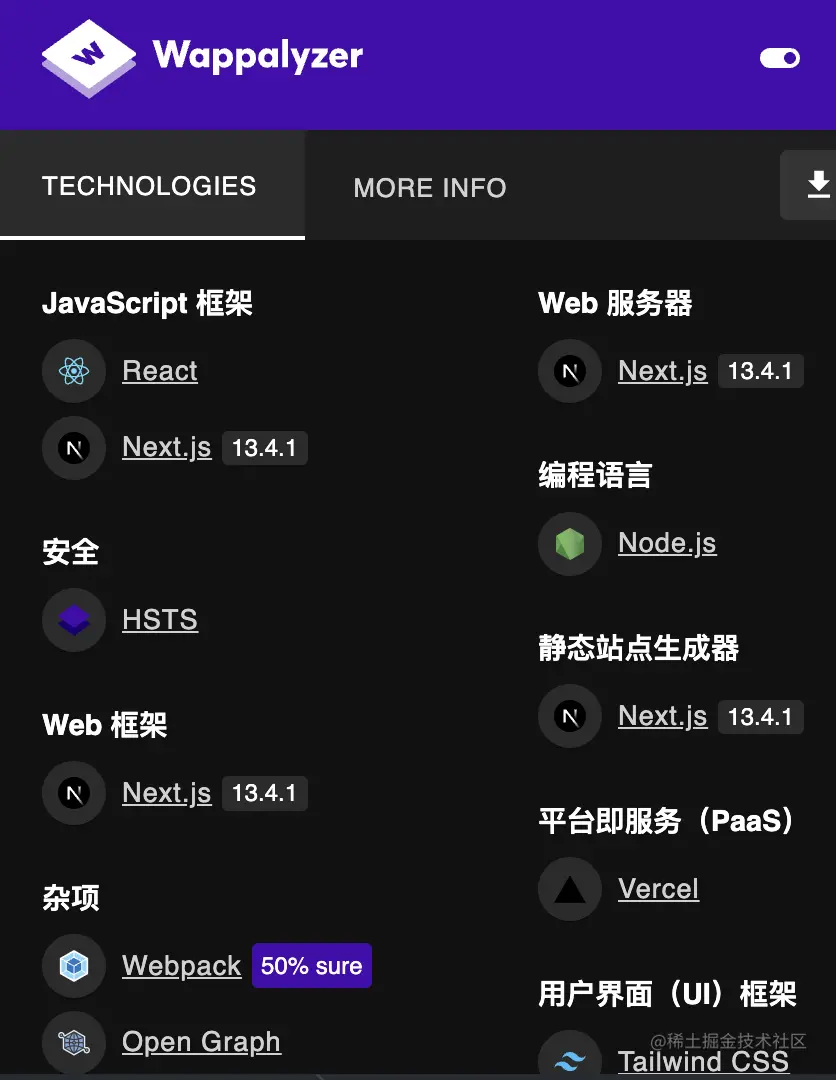The image size is (836, 1080).
Task: Open the Open Graph link
Action: [x=201, y=1042]
